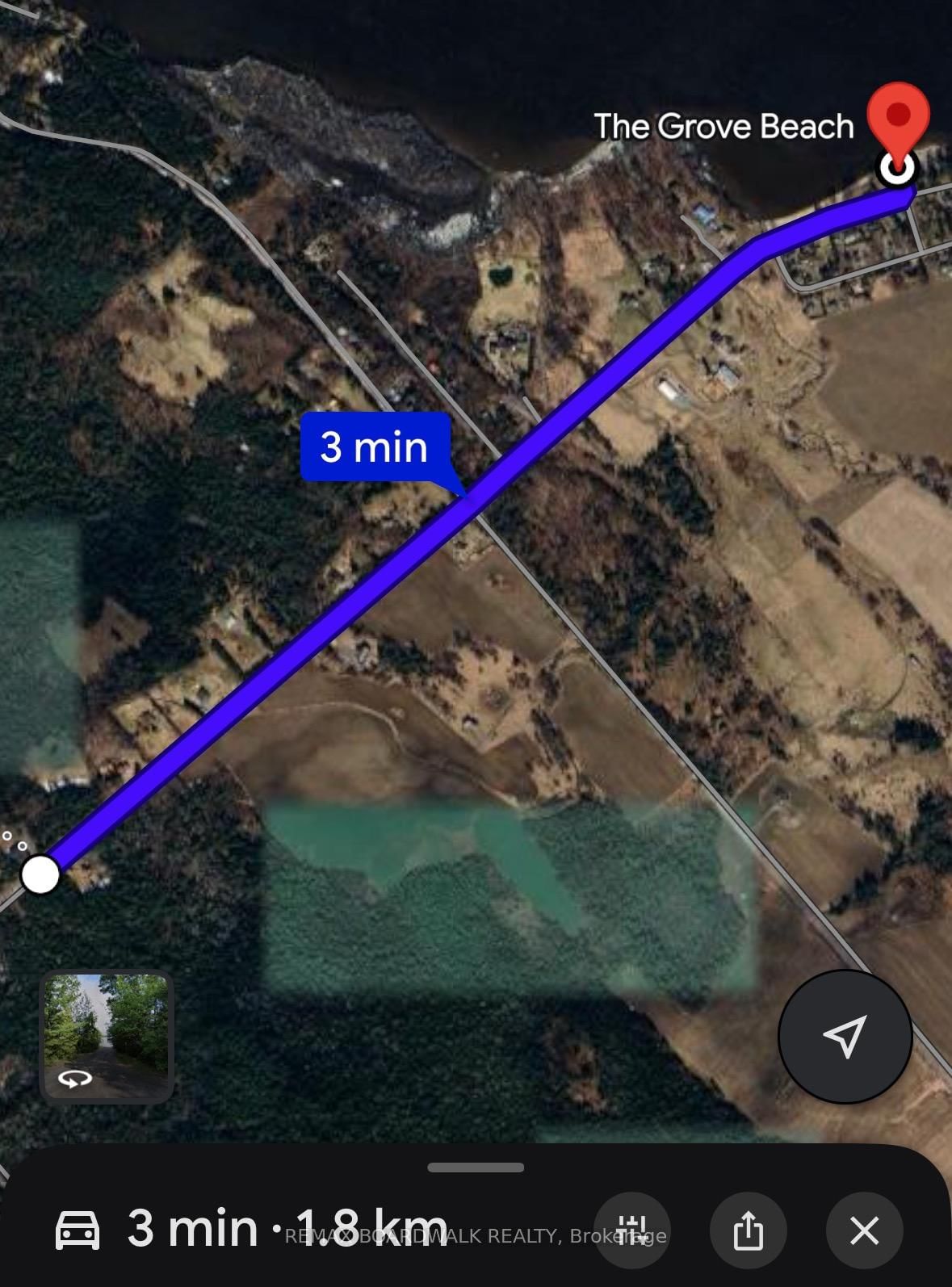Tap the location arrow button
Screen dimensions: 952x1287
click(845, 1036)
